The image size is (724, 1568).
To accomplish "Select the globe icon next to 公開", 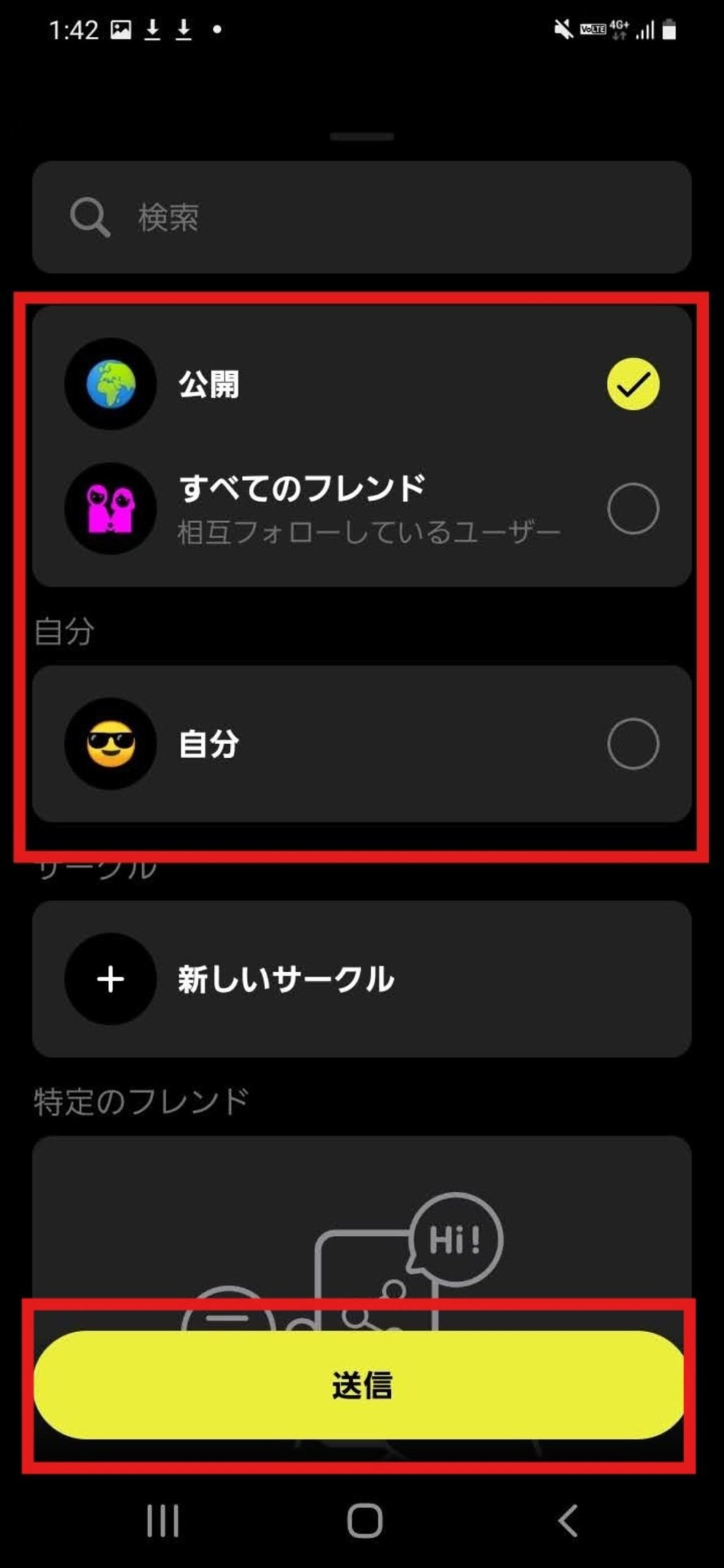I will [x=110, y=383].
